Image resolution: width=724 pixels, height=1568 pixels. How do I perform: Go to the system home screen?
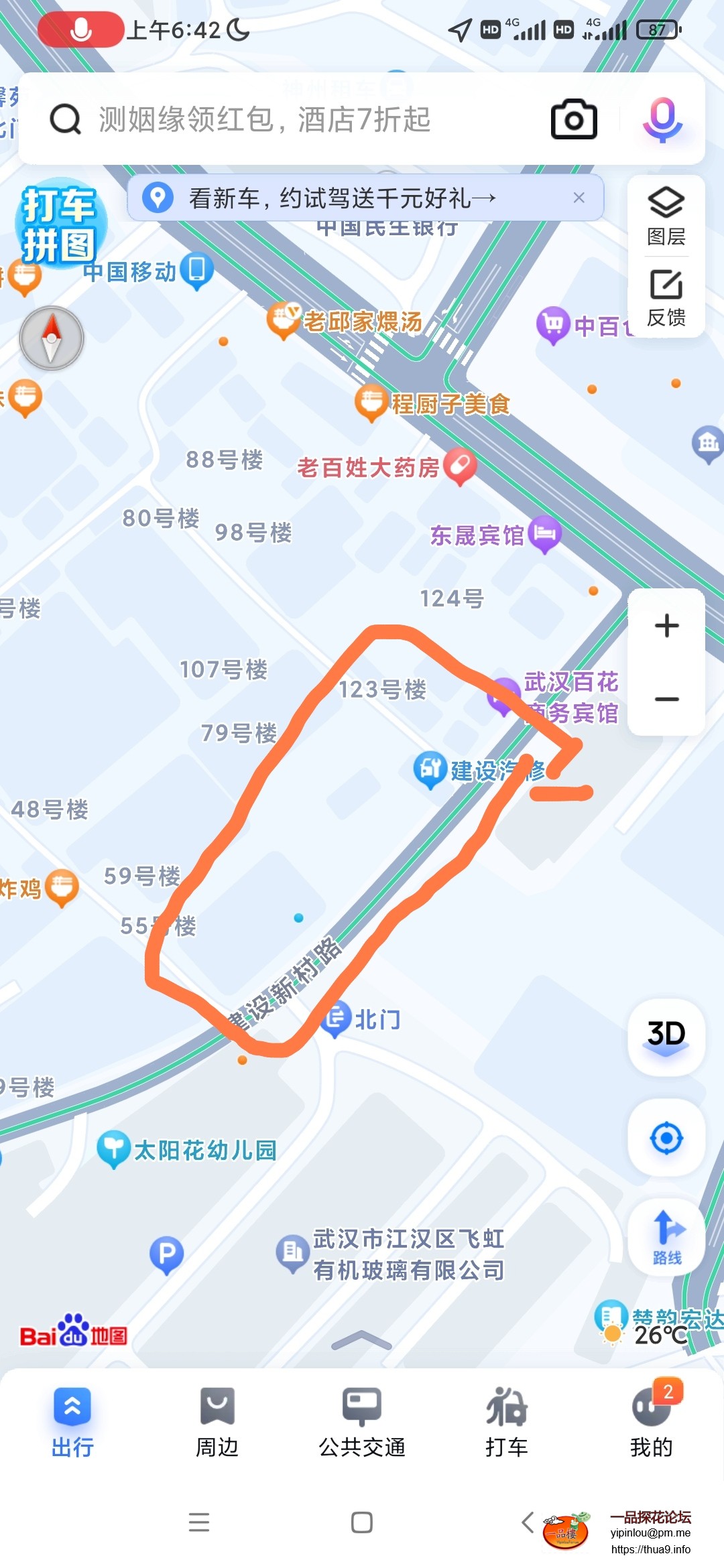362,1522
